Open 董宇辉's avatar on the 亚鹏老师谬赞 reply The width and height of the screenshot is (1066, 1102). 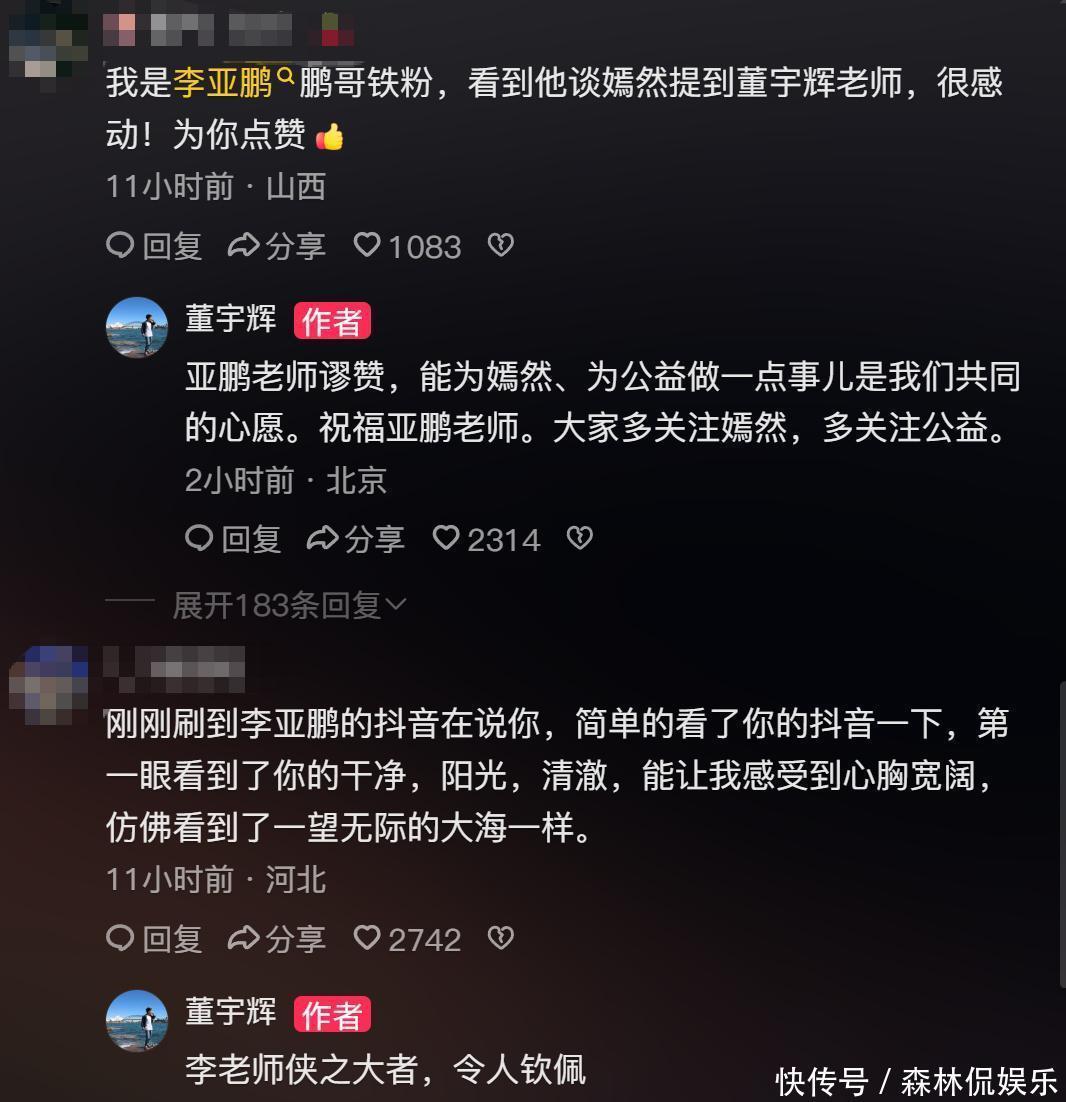pyautogui.click(x=137, y=328)
